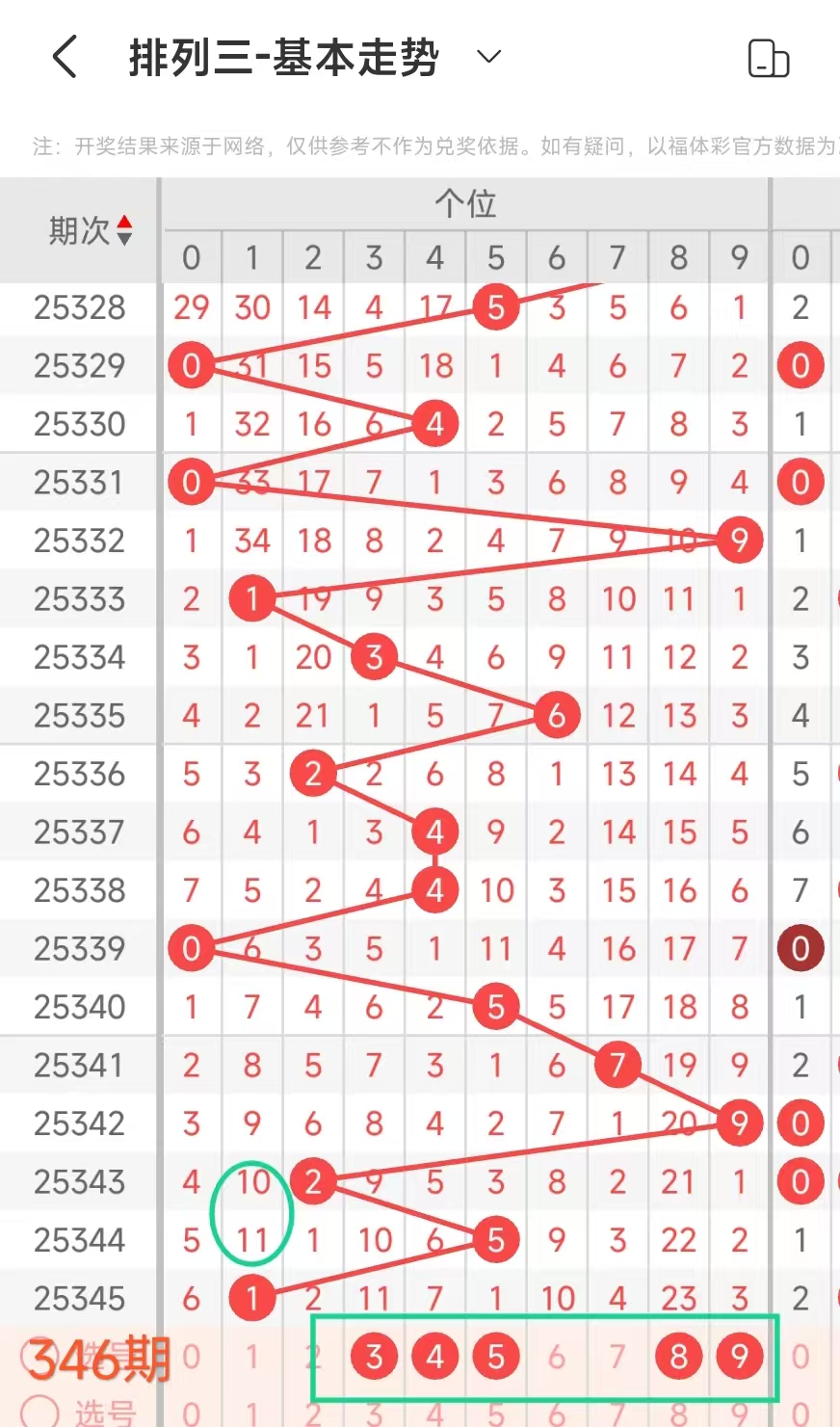Expand the 排列三-基本走势 chart type dropdown
The height and width of the screenshot is (1427, 840).
[x=489, y=57]
